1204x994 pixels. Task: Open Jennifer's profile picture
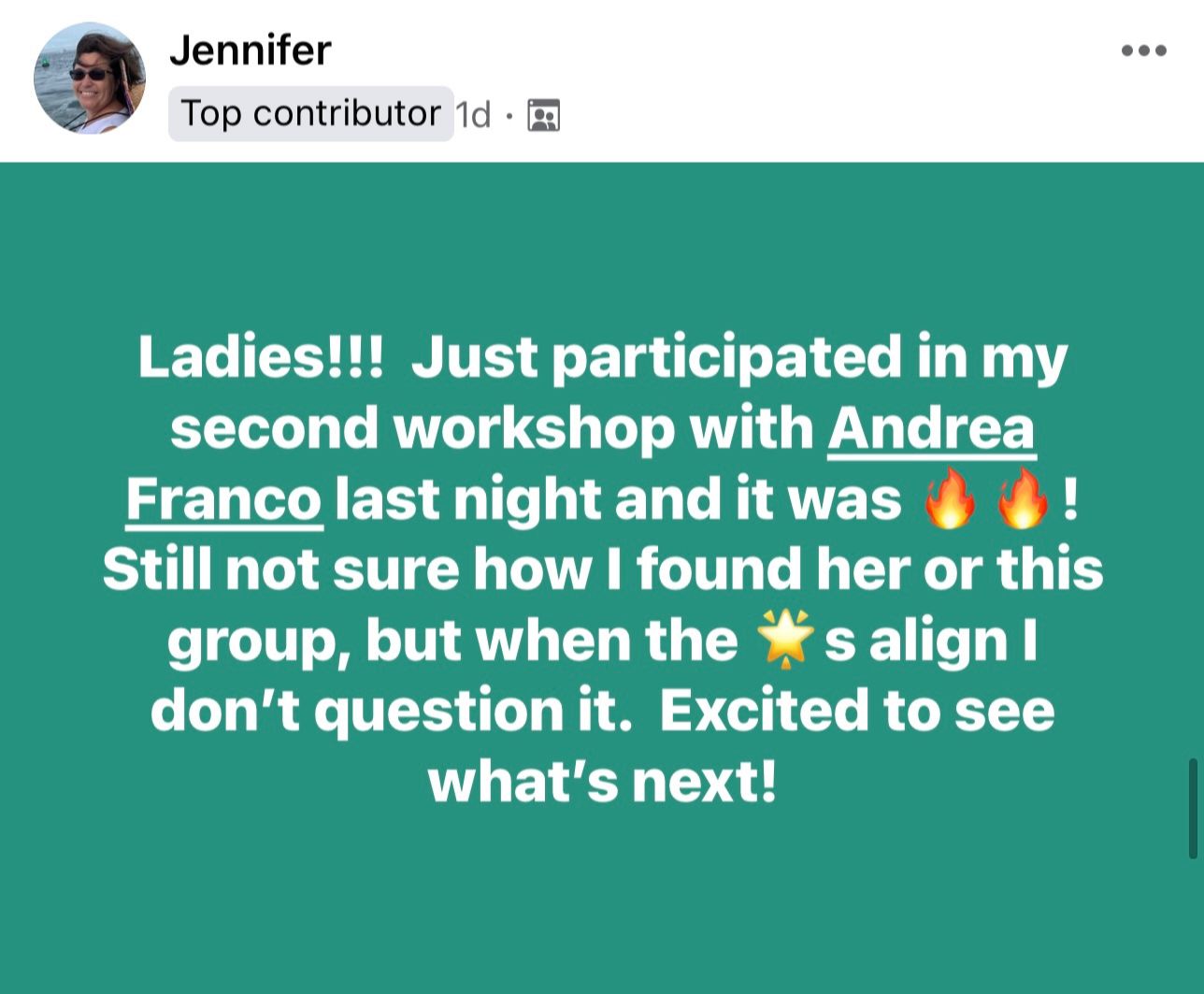[x=90, y=79]
